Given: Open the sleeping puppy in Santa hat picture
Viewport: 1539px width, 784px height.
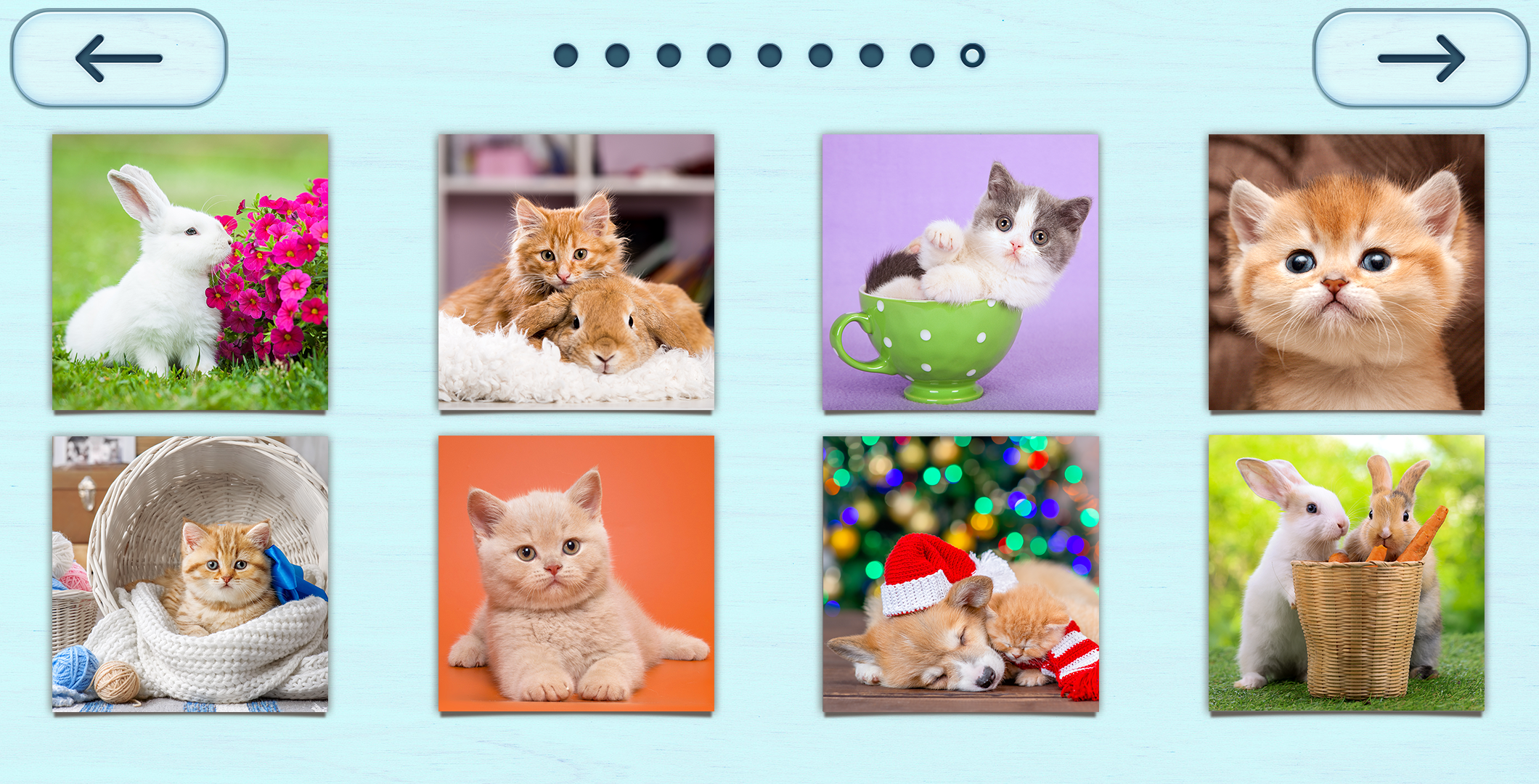Looking at the screenshot, I should [x=960, y=573].
